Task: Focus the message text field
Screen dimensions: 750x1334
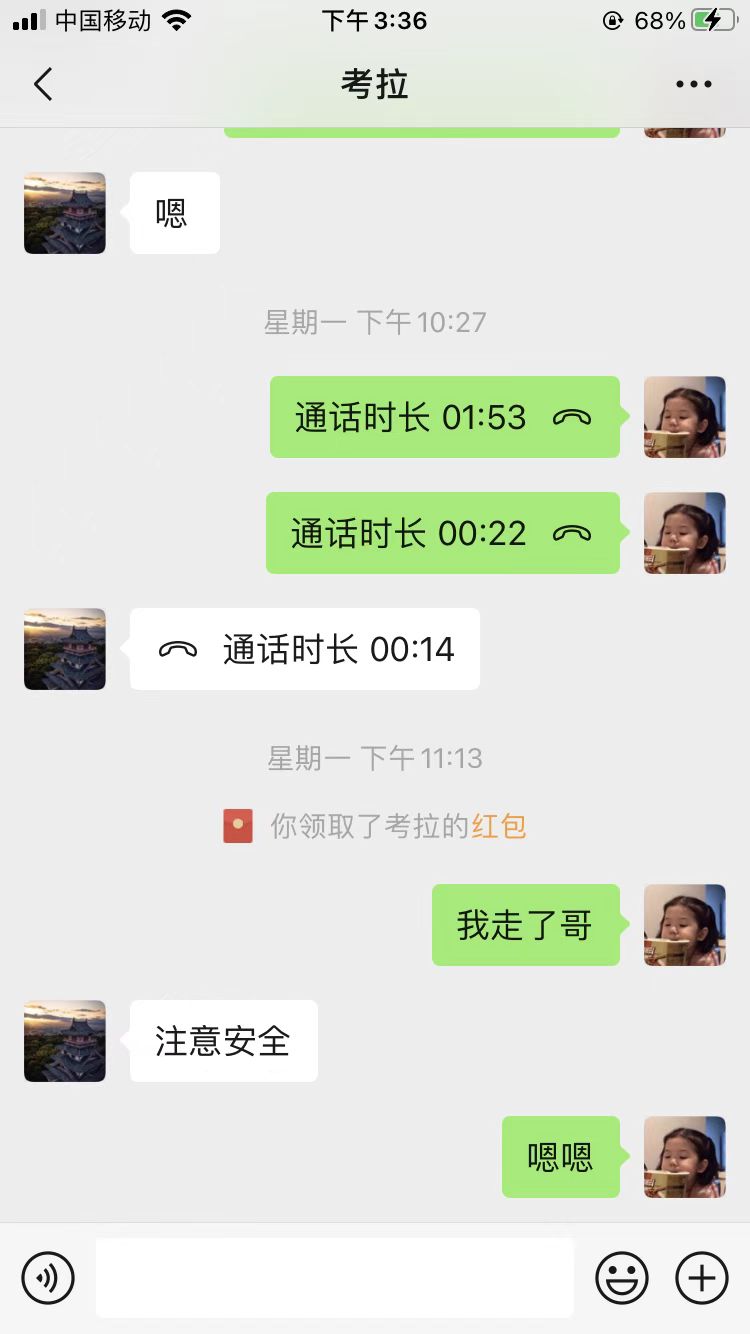Action: [334, 1277]
